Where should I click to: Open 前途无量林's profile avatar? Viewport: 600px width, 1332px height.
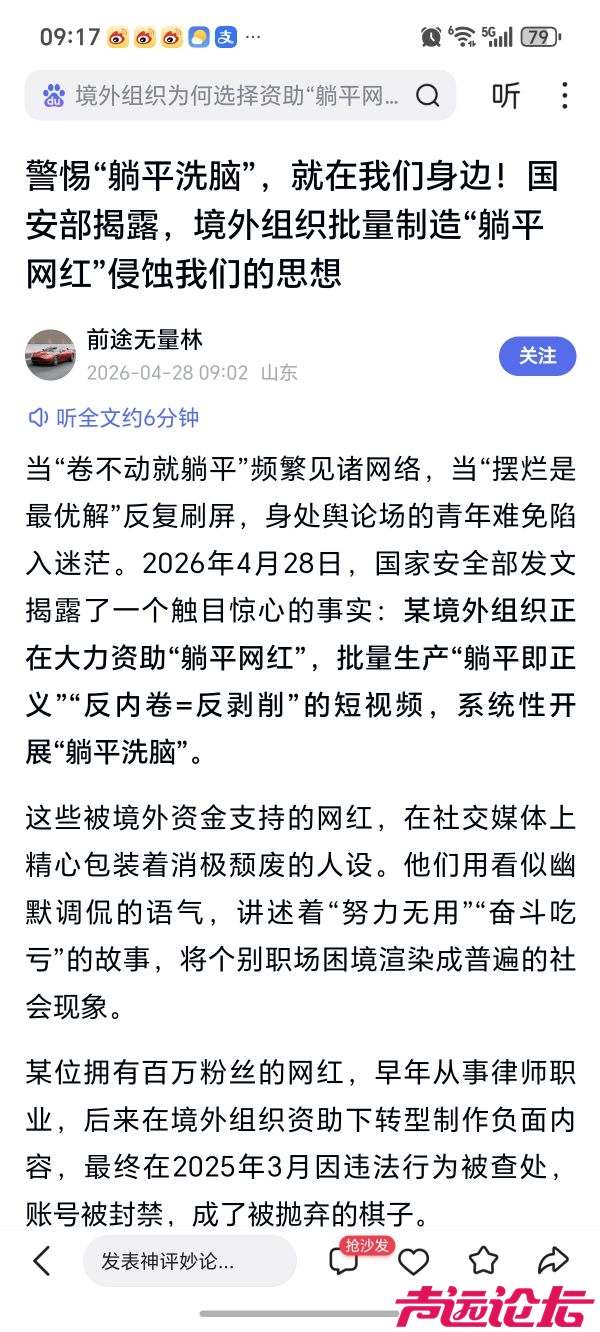tap(50, 356)
